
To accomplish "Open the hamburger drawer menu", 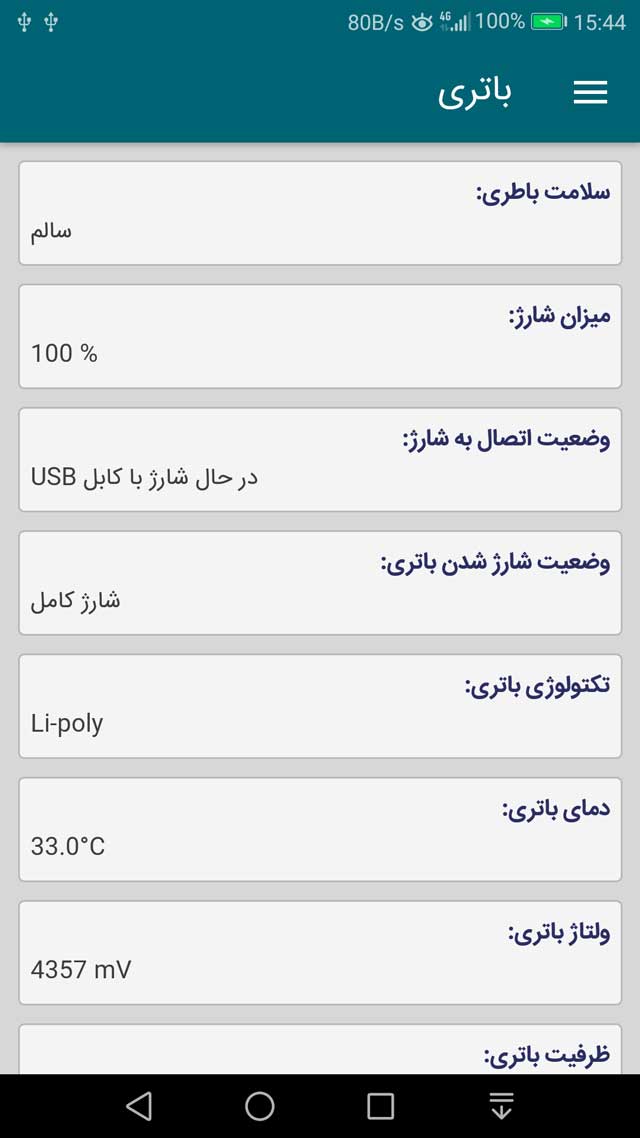I will pyautogui.click(x=590, y=92).
